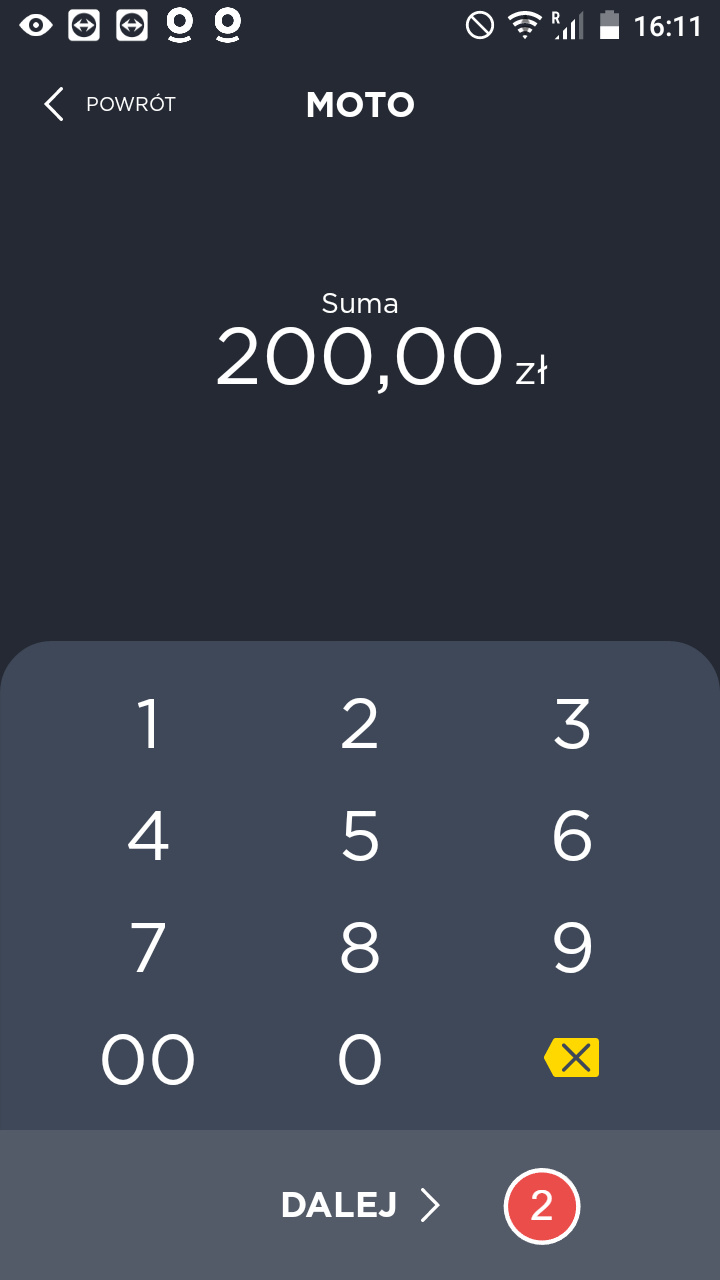Enter digit 4 on the keypad
The width and height of the screenshot is (720, 1280).
tap(148, 836)
